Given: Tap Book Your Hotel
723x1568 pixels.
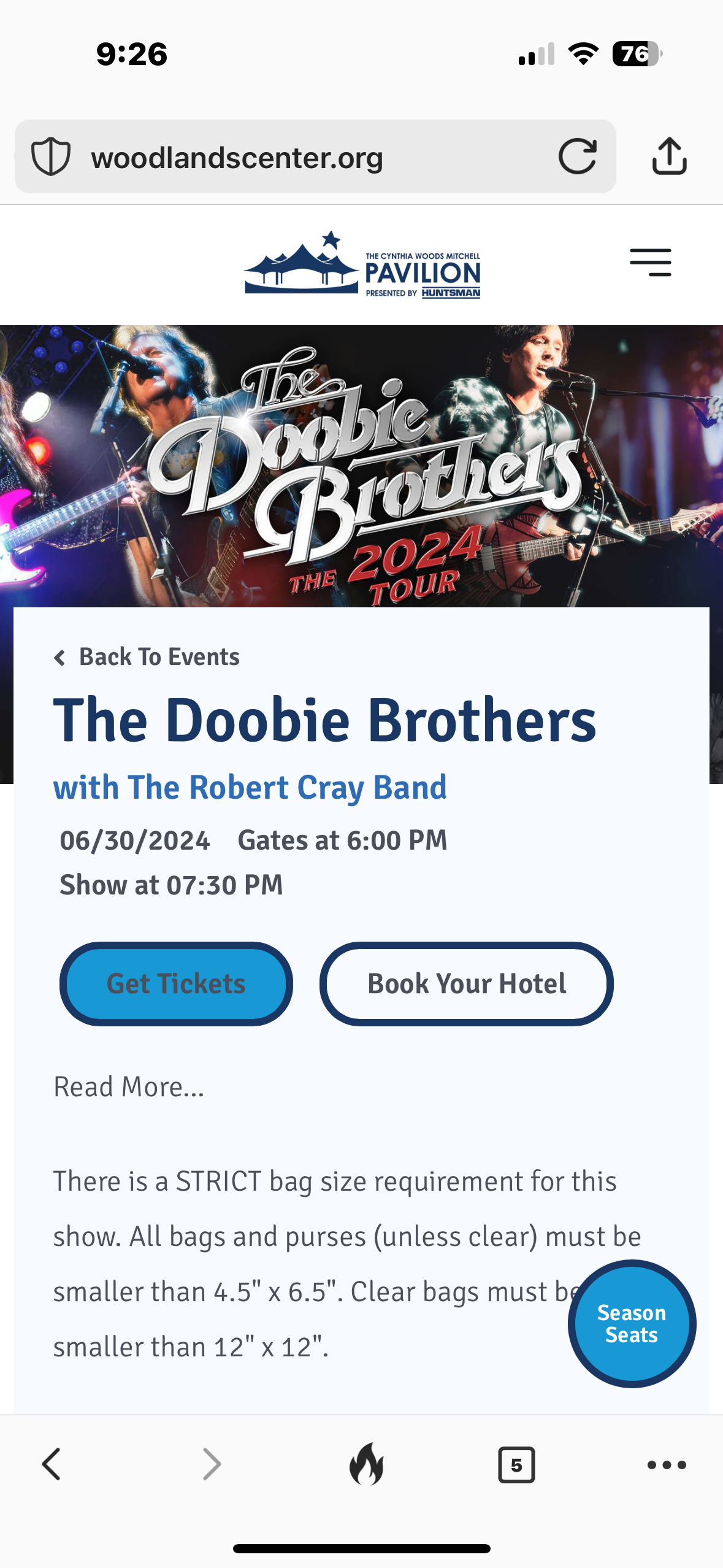Looking at the screenshot, I should click(x=466, y=984).
